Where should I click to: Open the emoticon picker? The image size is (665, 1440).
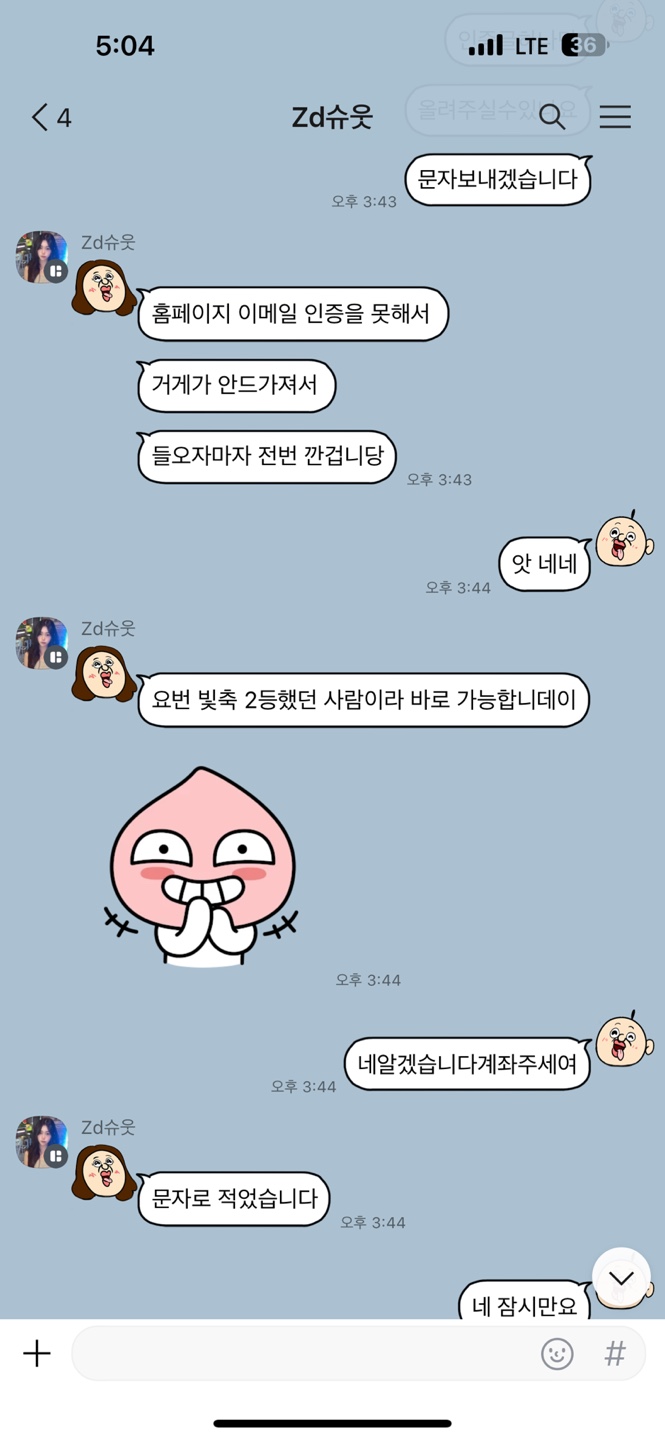557,1354
